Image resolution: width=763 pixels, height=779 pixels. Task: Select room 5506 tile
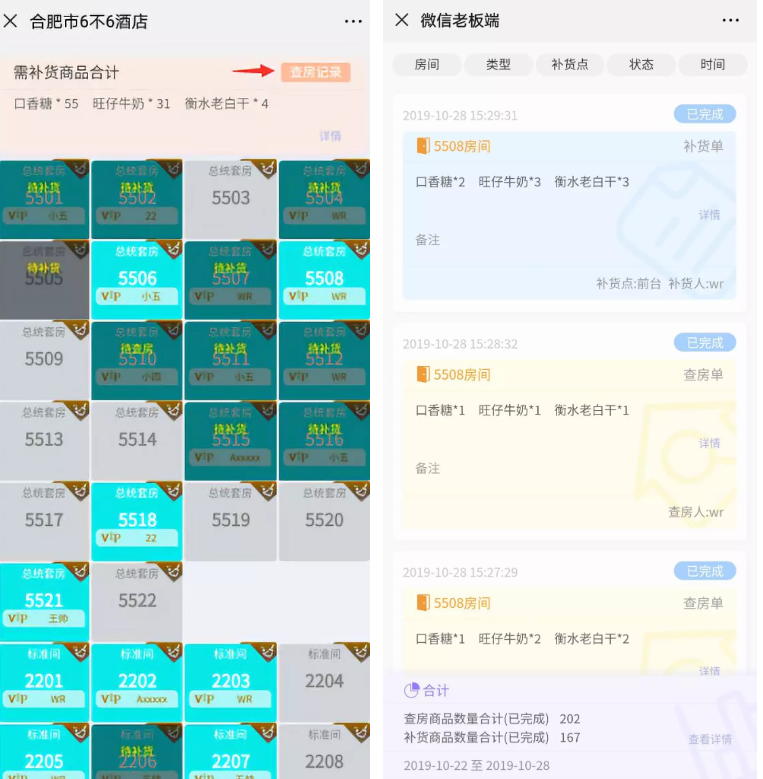(x=137, y=279)
